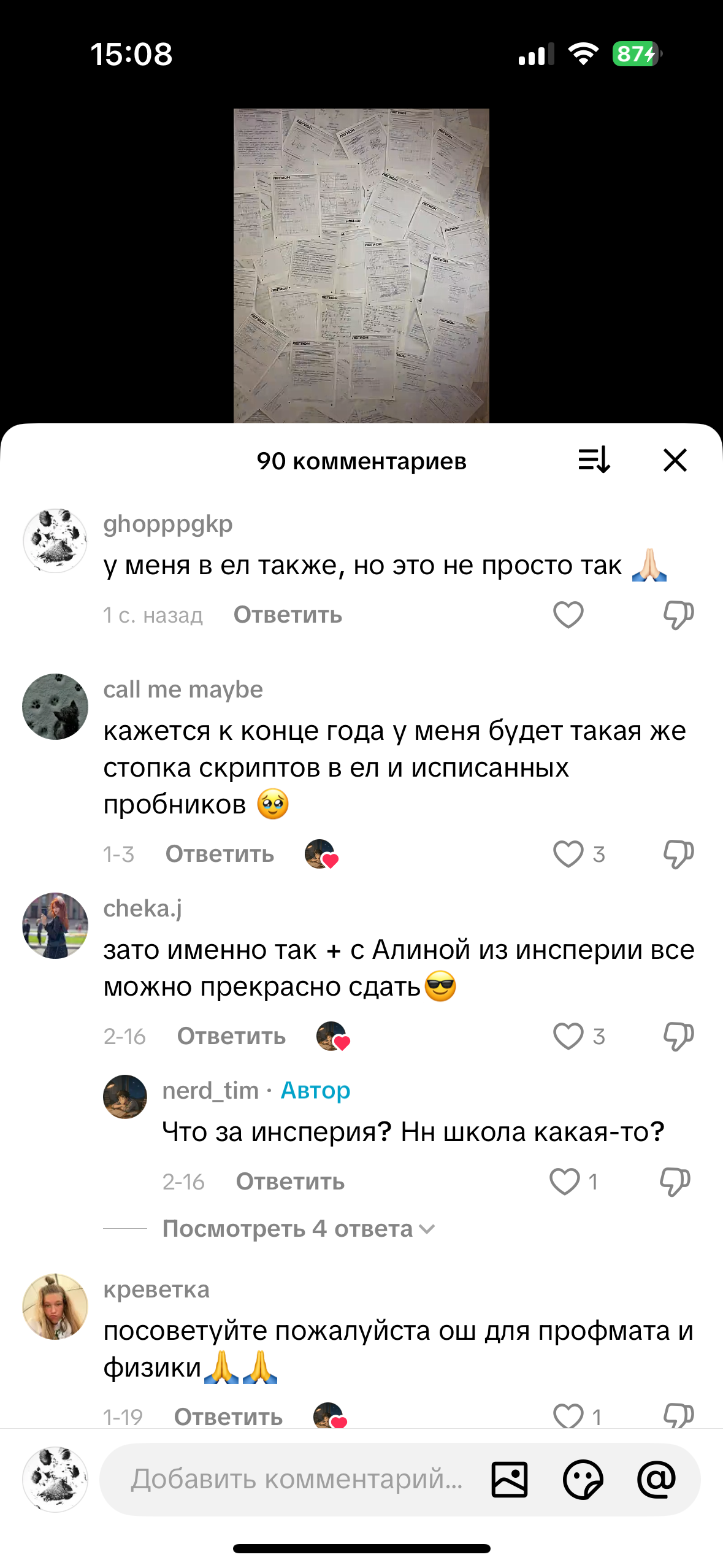Open the sticker emoji picker
The height and width of the screenshot is (1568, 723).
click(x=583, y=1479)
